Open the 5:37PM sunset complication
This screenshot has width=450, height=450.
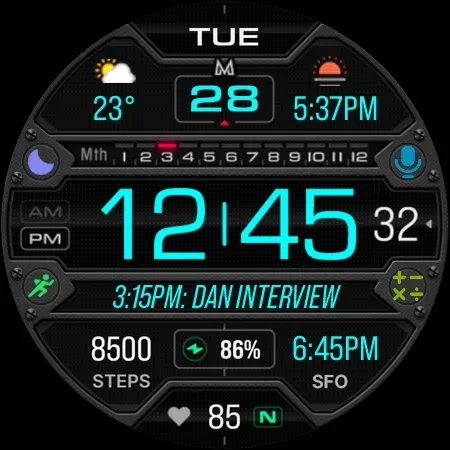pos(335,89)
